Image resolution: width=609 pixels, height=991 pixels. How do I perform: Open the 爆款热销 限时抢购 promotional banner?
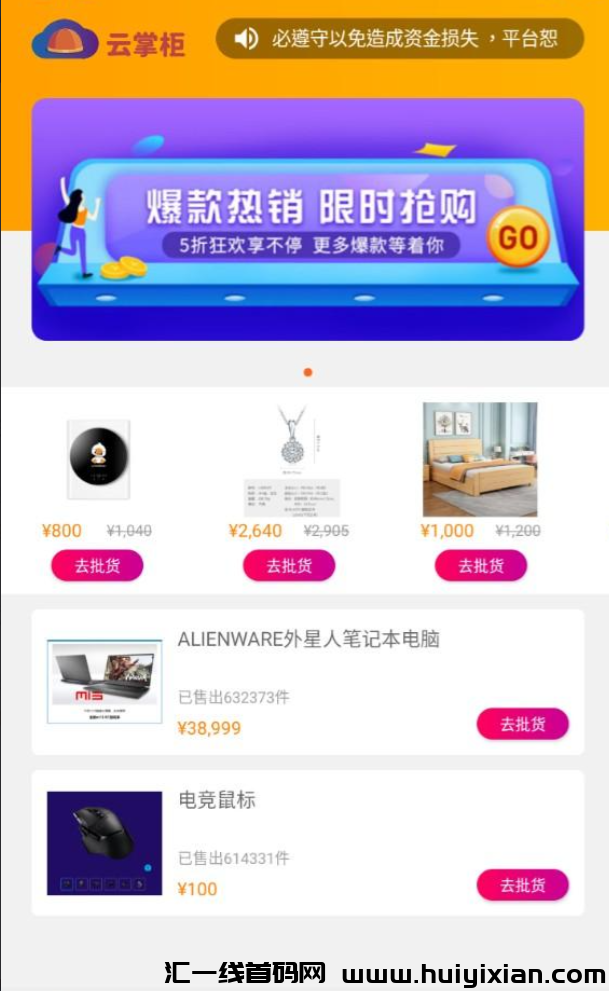[307, 219]
